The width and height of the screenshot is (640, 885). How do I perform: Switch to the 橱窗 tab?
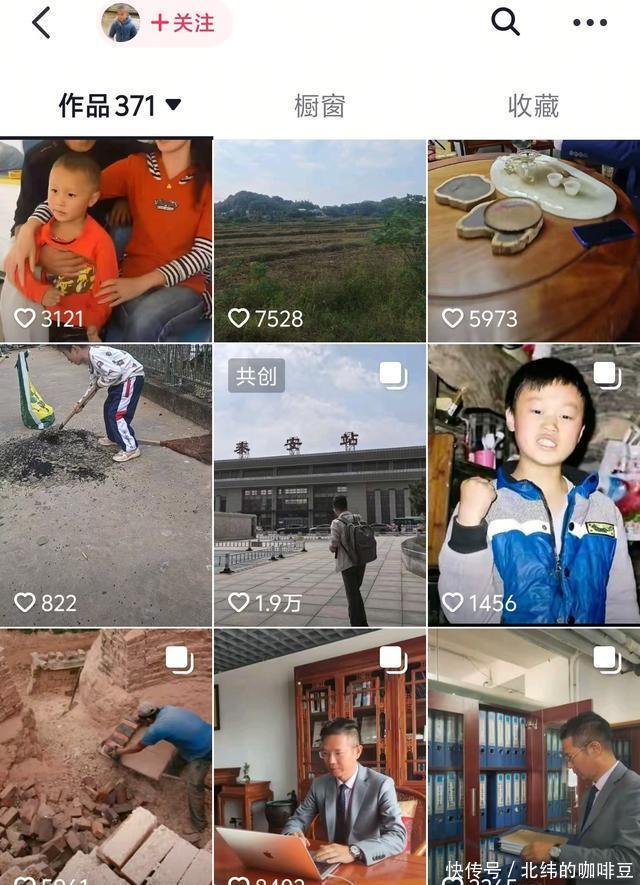point(319,106)
